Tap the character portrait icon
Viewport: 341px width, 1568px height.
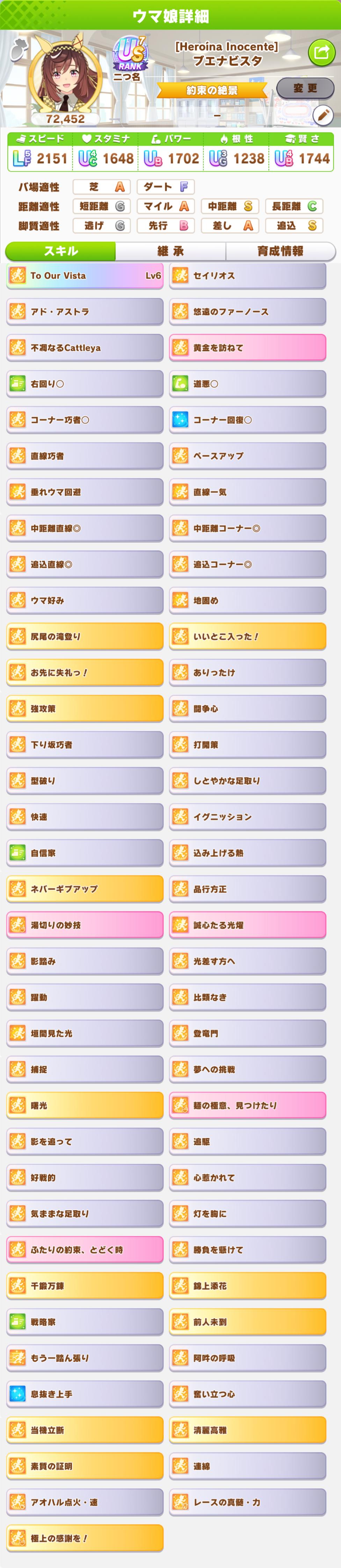[65, 76]
